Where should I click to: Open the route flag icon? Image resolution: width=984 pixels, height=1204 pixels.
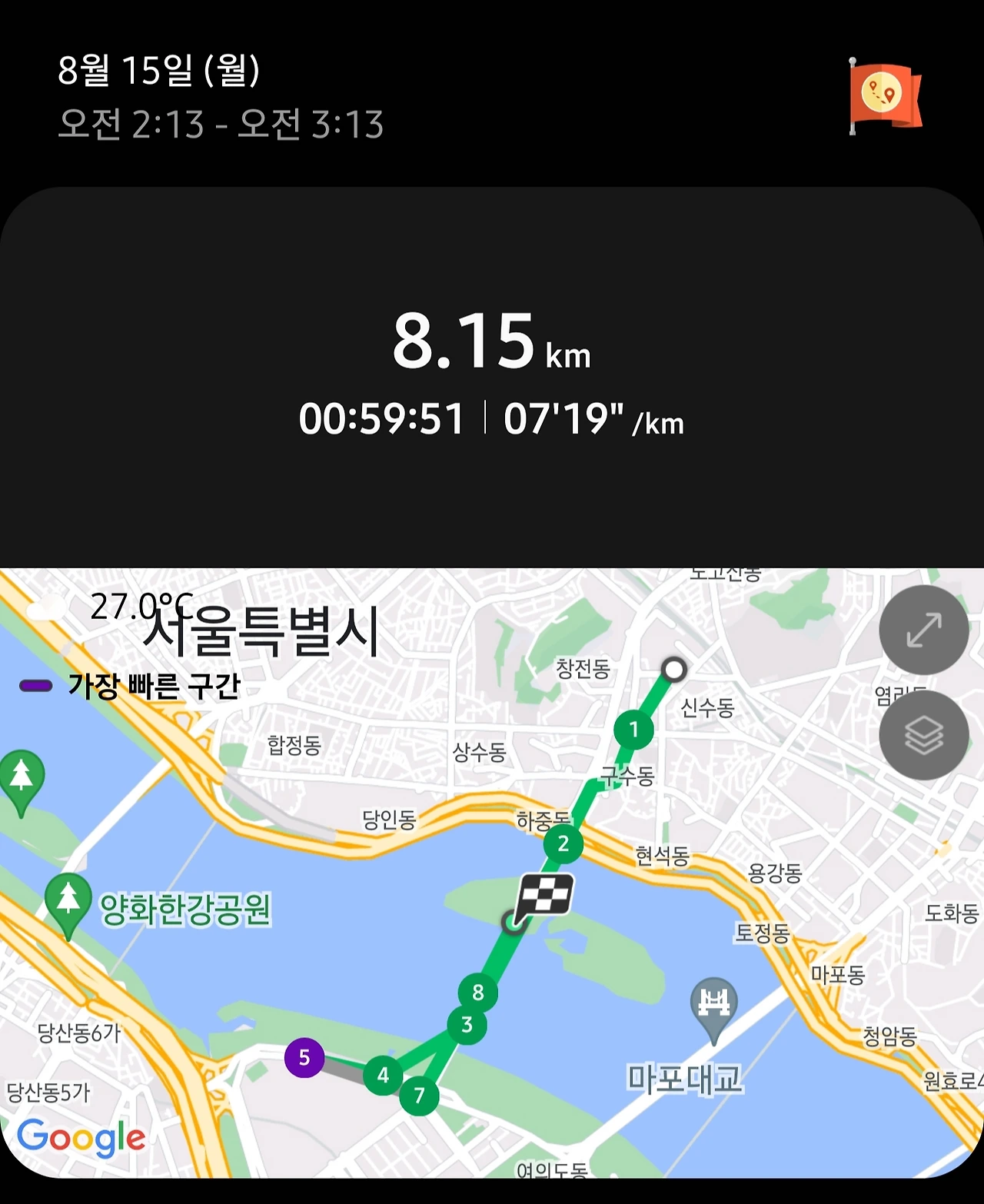click(x=885, y=96)
